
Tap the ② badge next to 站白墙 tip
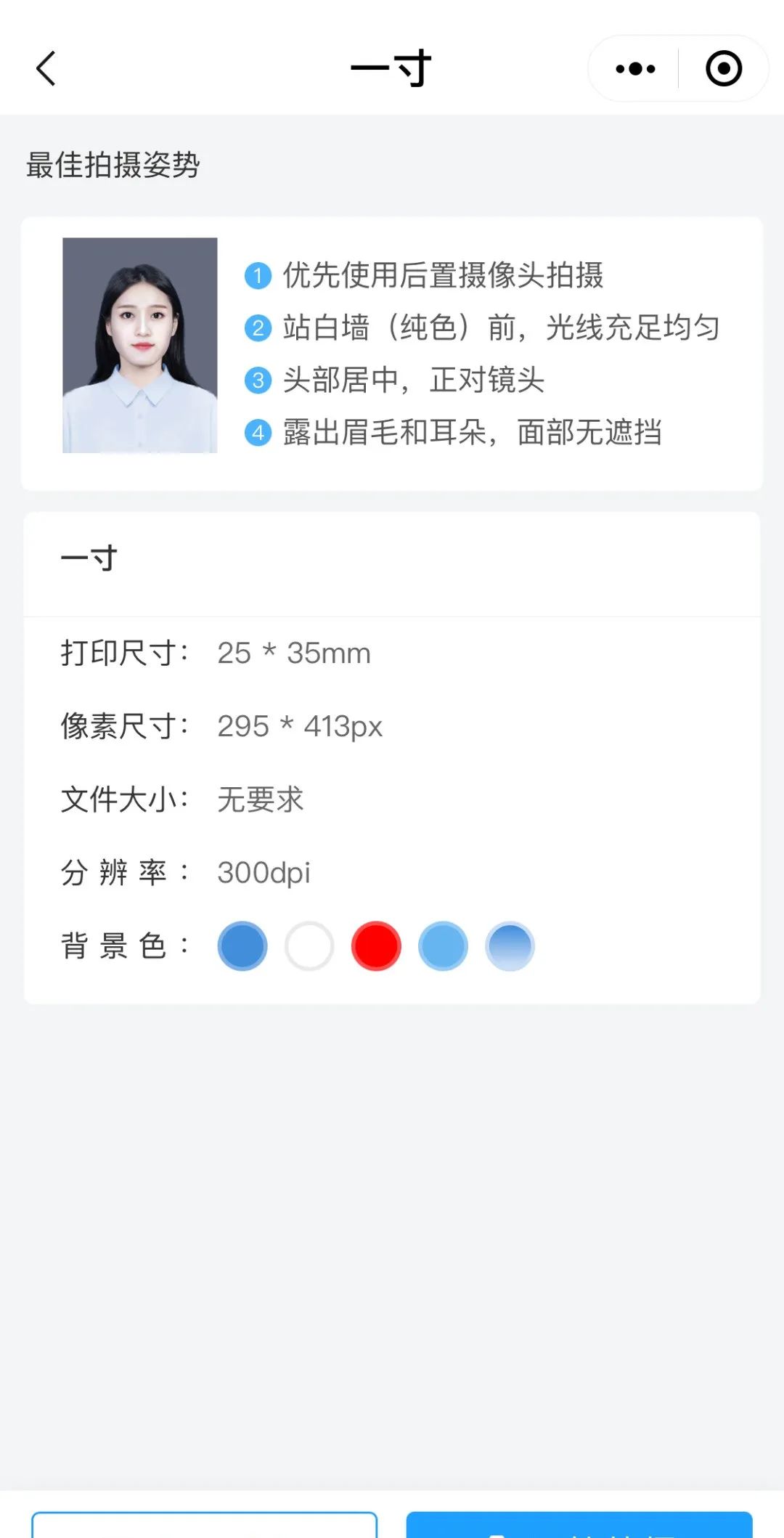(258, 328)
